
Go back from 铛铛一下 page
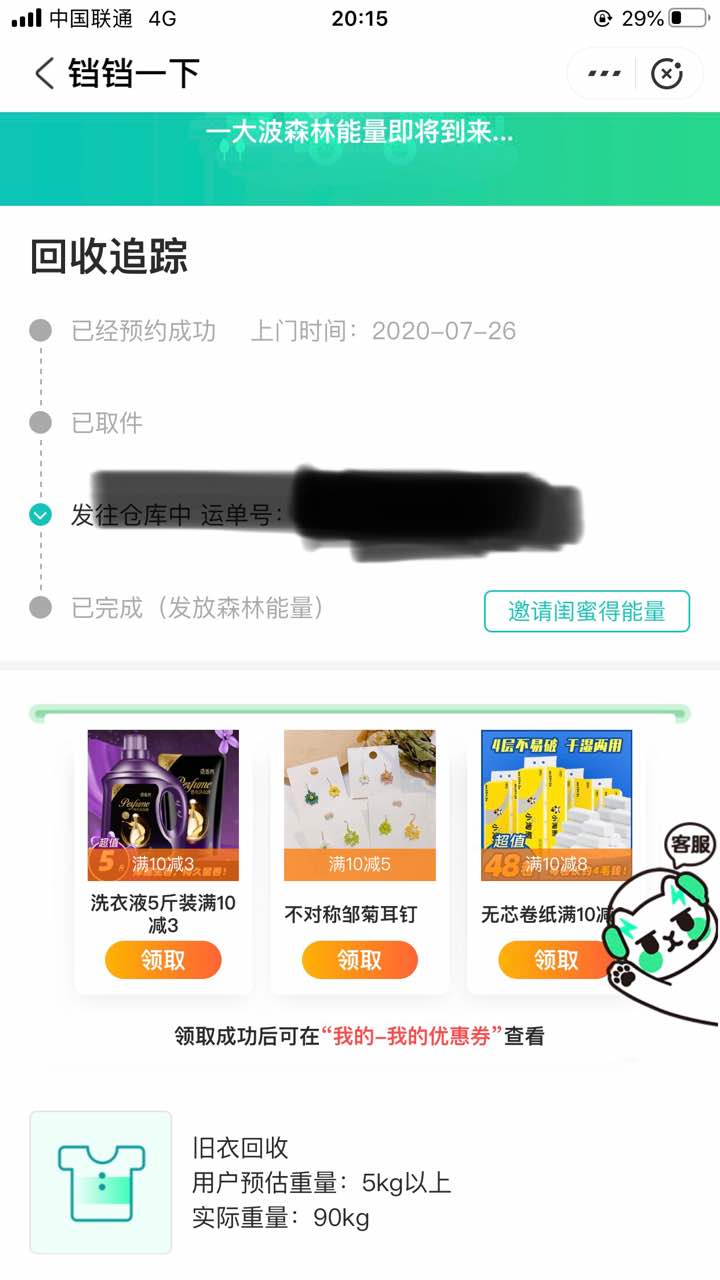point(44,73)
